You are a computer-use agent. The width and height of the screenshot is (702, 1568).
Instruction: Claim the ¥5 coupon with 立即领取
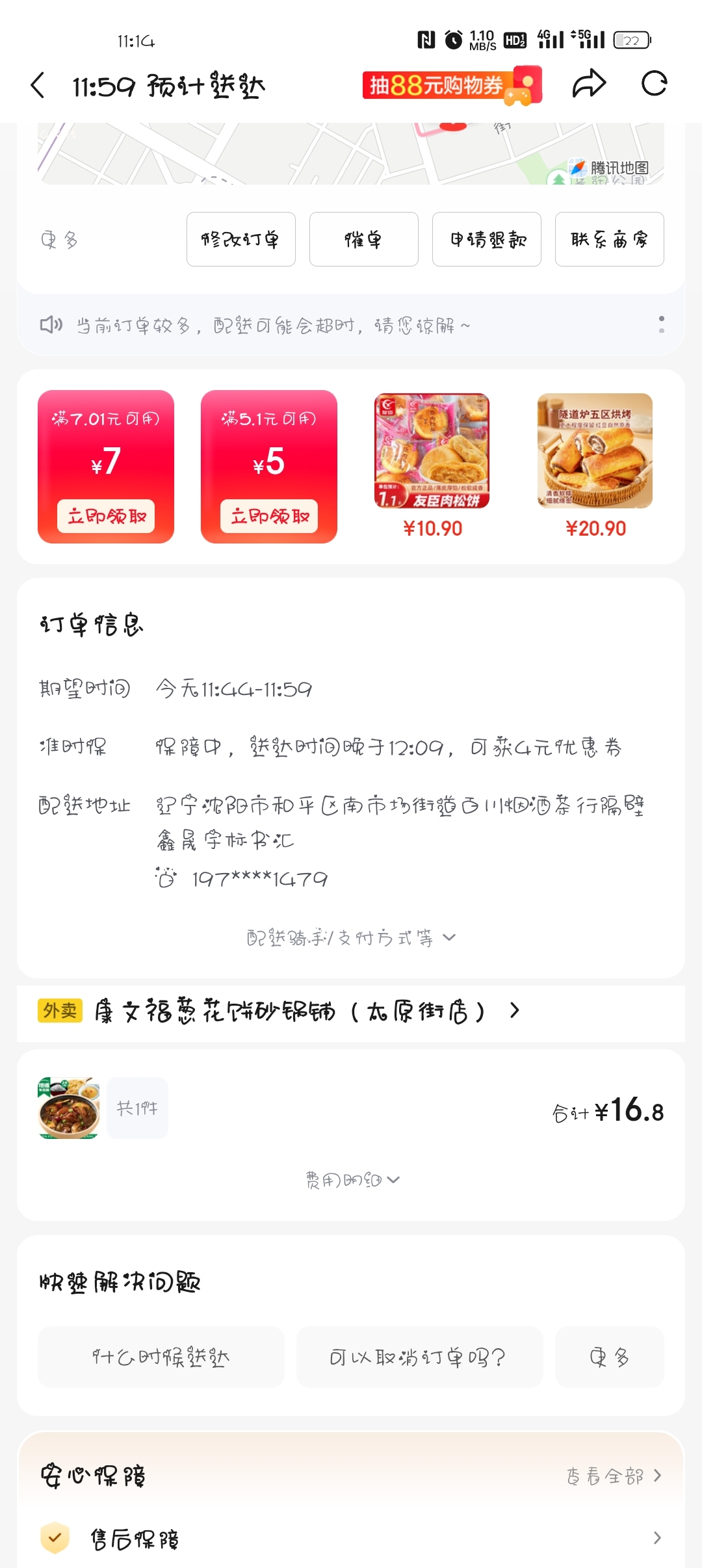point(269,516)
